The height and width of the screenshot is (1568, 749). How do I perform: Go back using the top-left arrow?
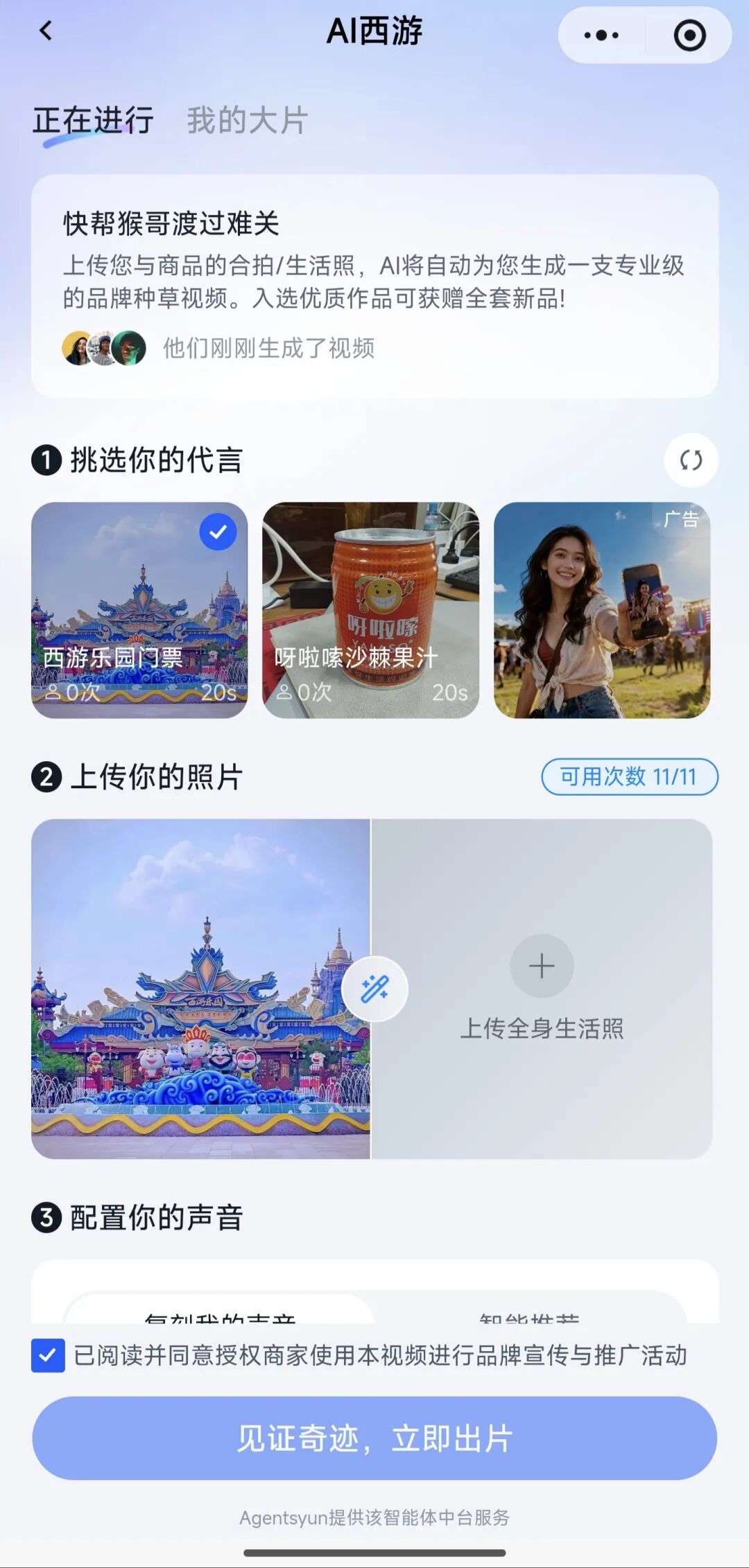(46, 31)
